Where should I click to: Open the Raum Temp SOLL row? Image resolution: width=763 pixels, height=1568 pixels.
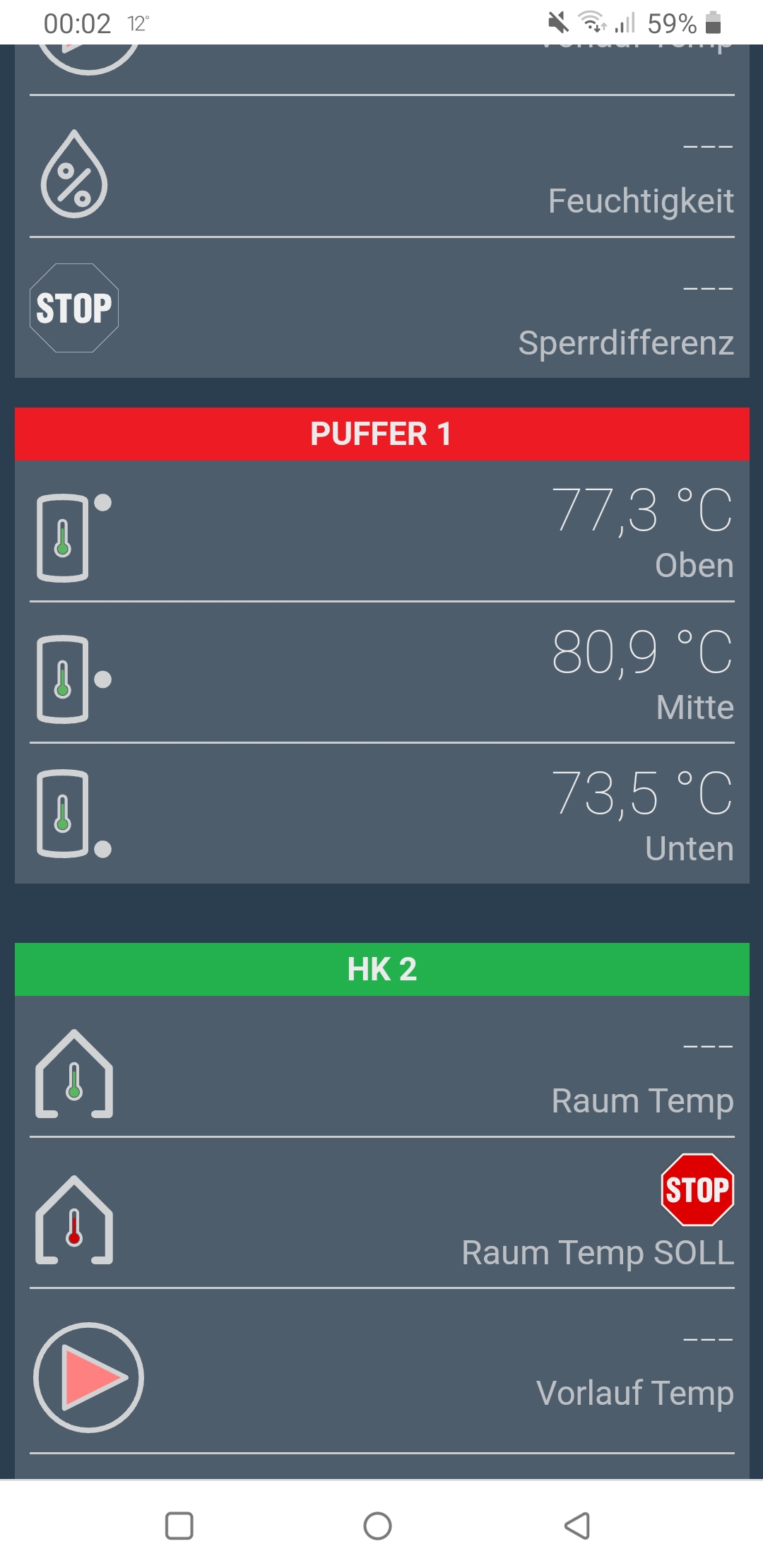(381, 1213)
